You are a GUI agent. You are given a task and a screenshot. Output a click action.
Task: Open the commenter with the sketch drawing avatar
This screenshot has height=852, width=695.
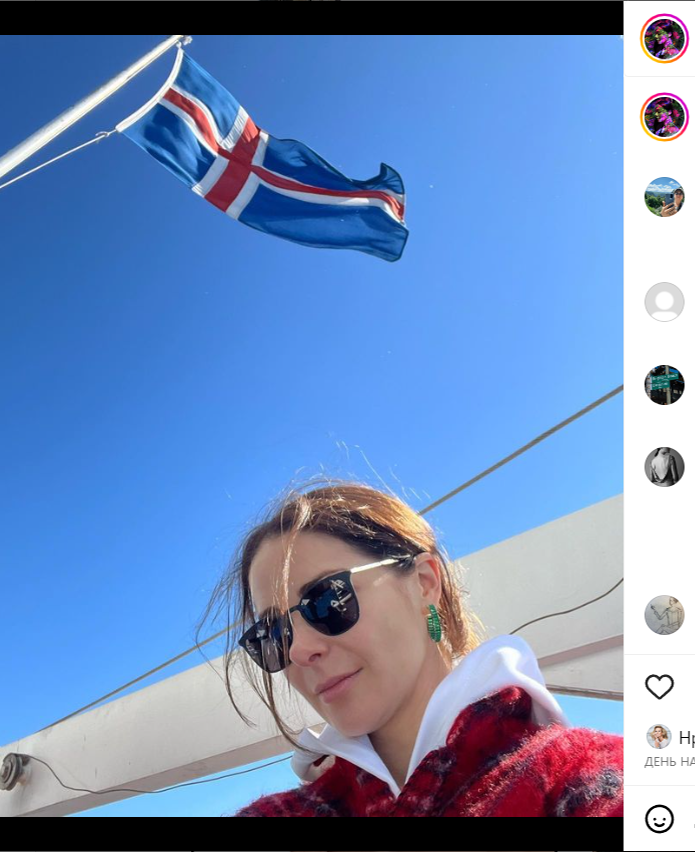point(664,615)
